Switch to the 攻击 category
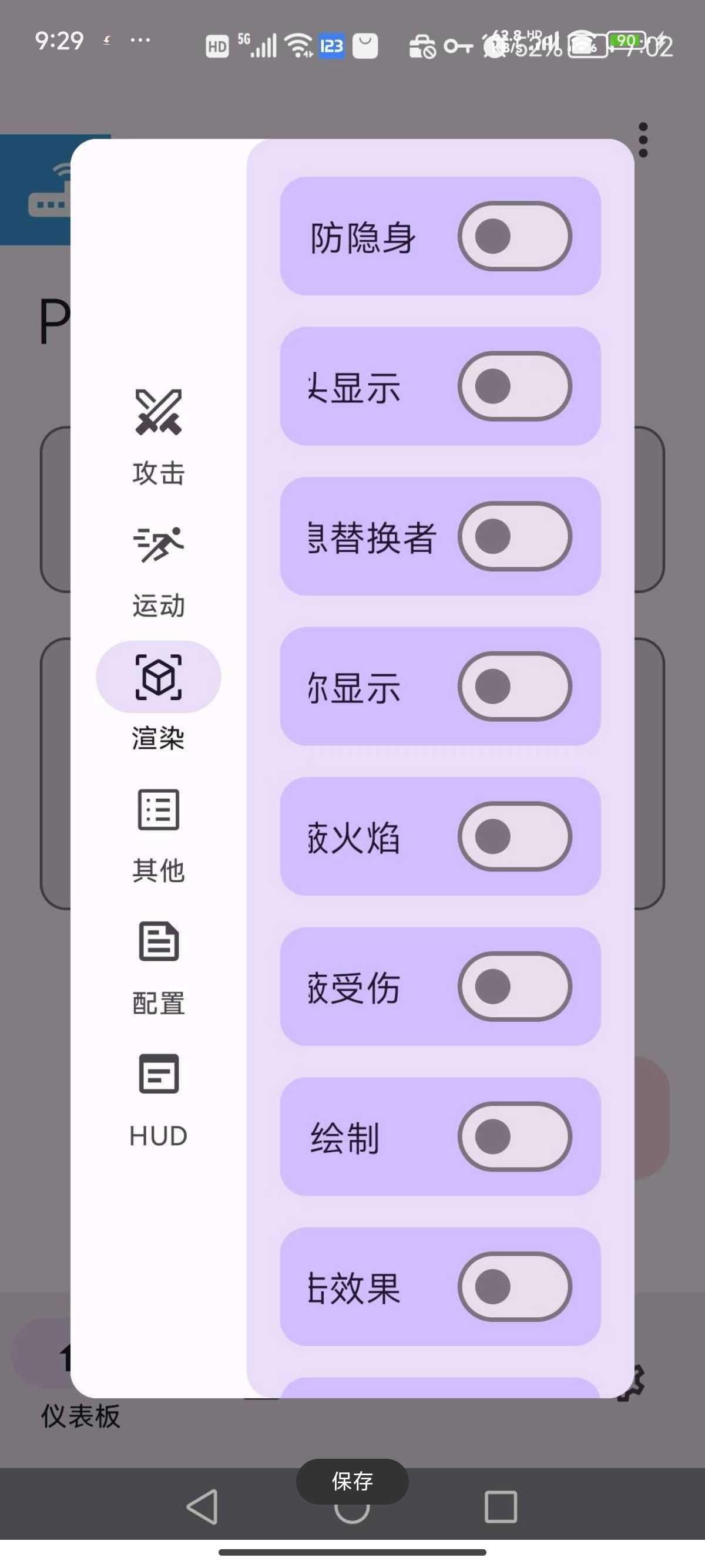This screenshot has width=705, height=1568. (x=158, y=435)
